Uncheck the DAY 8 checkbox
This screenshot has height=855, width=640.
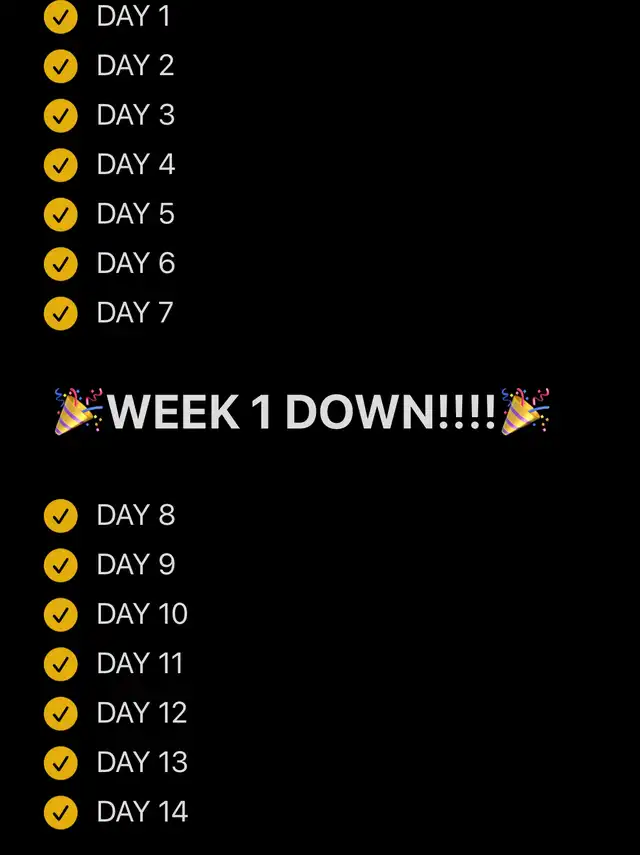61,515
